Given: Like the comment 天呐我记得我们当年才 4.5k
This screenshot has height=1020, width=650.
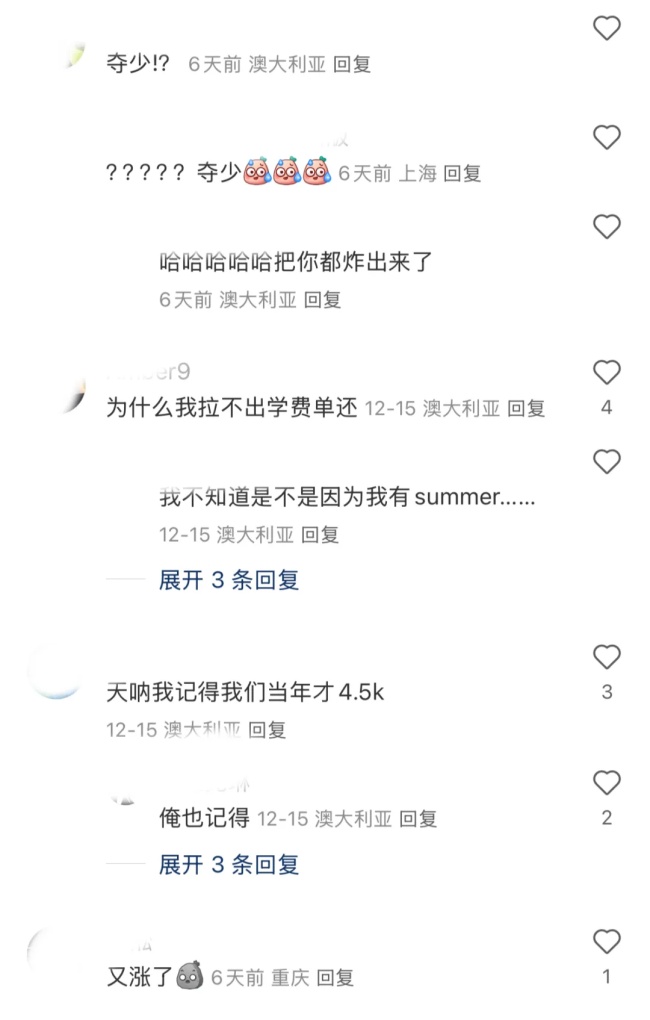Looking at the screenshot, I should [x=607, y=657].
